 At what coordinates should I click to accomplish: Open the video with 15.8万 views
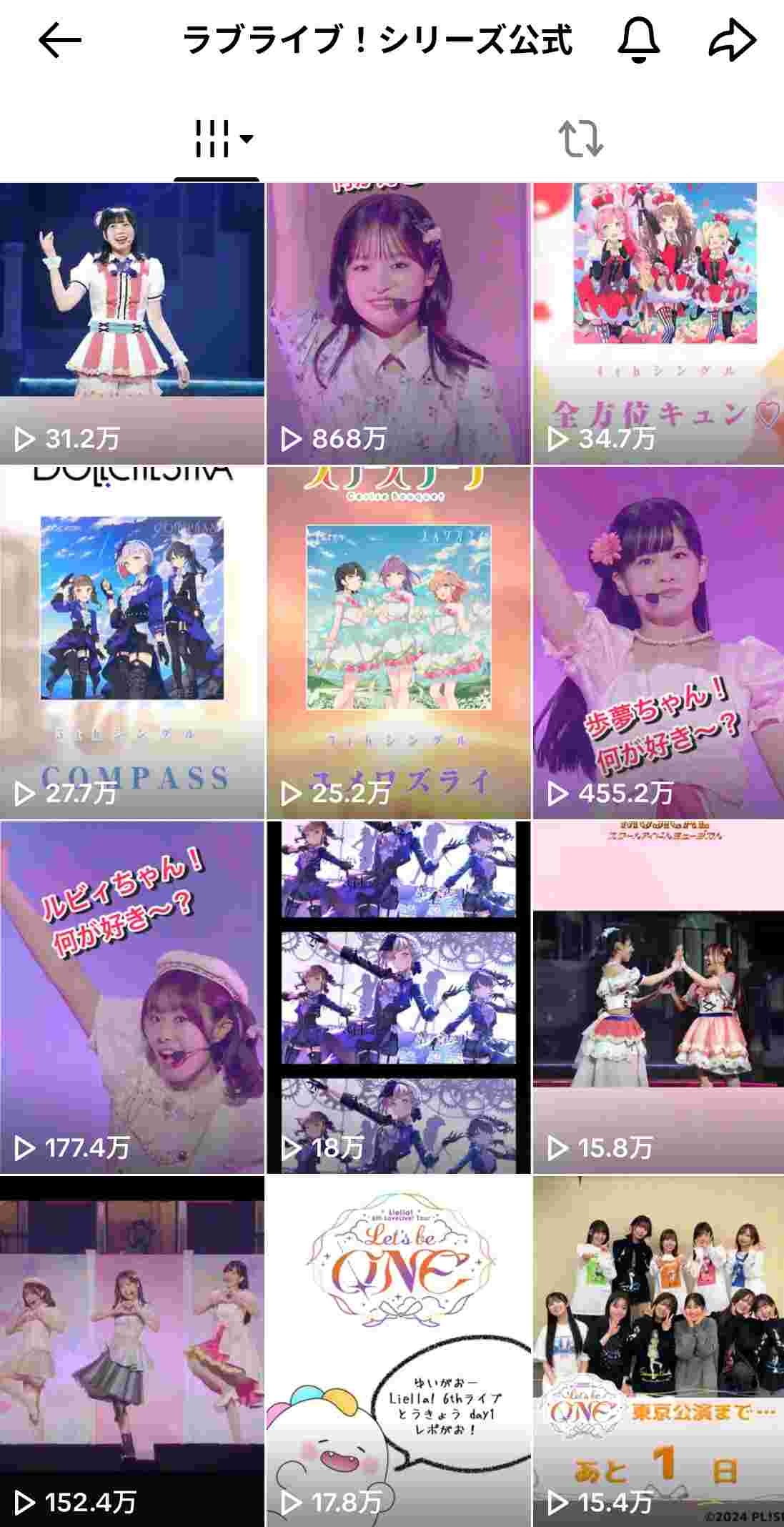(x=658, y=997)
